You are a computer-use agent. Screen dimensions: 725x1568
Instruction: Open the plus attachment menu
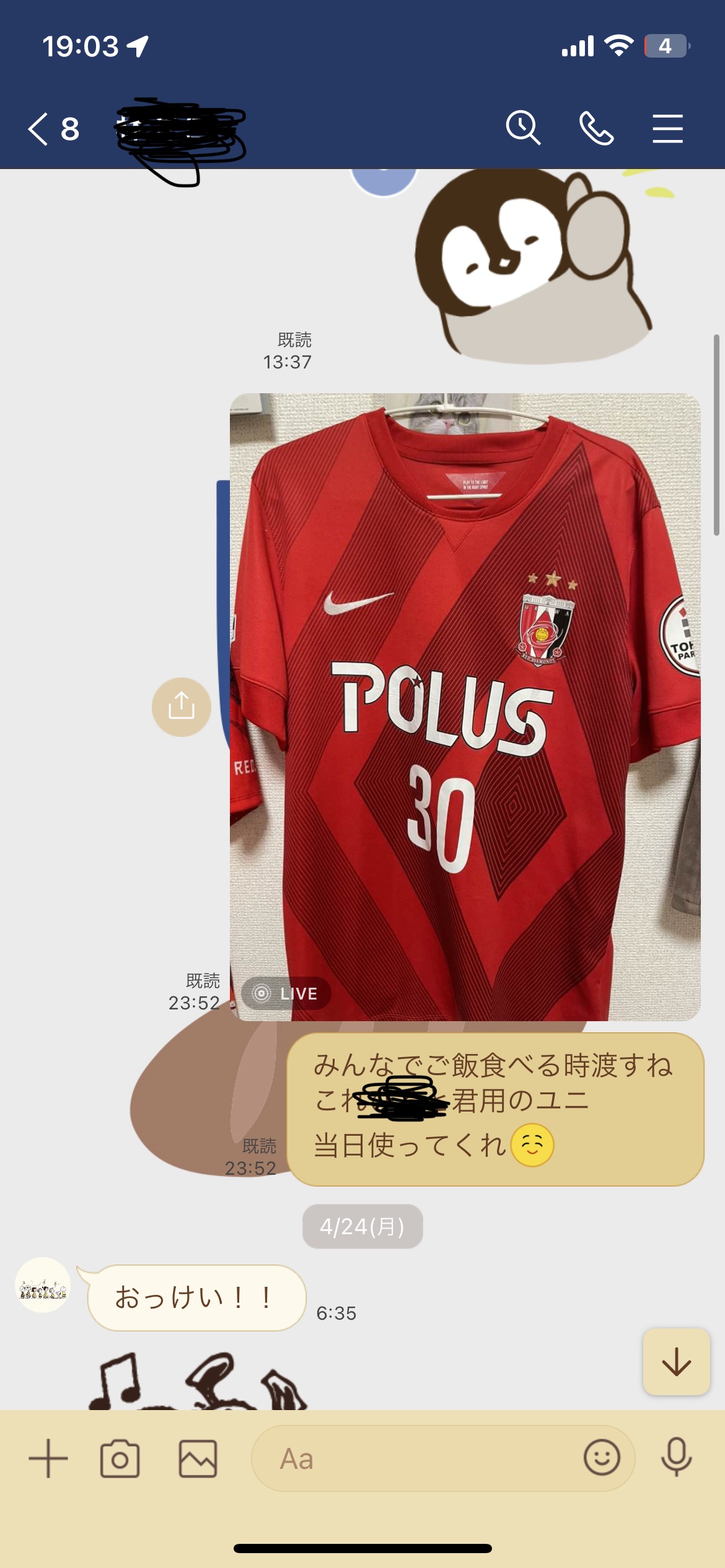point(48,1458)
